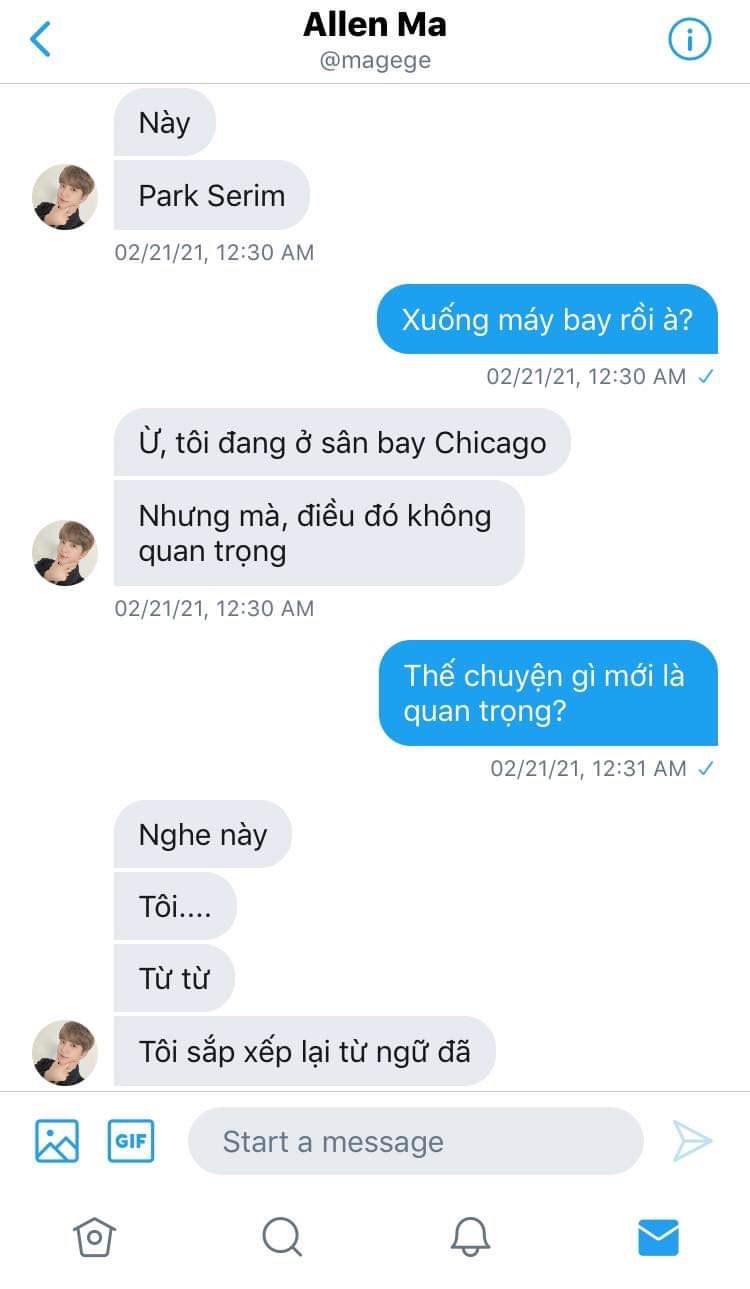Open the Notifications bell tab
The height and width of the screenshot is (1289, 750).
click(470, 1237)
